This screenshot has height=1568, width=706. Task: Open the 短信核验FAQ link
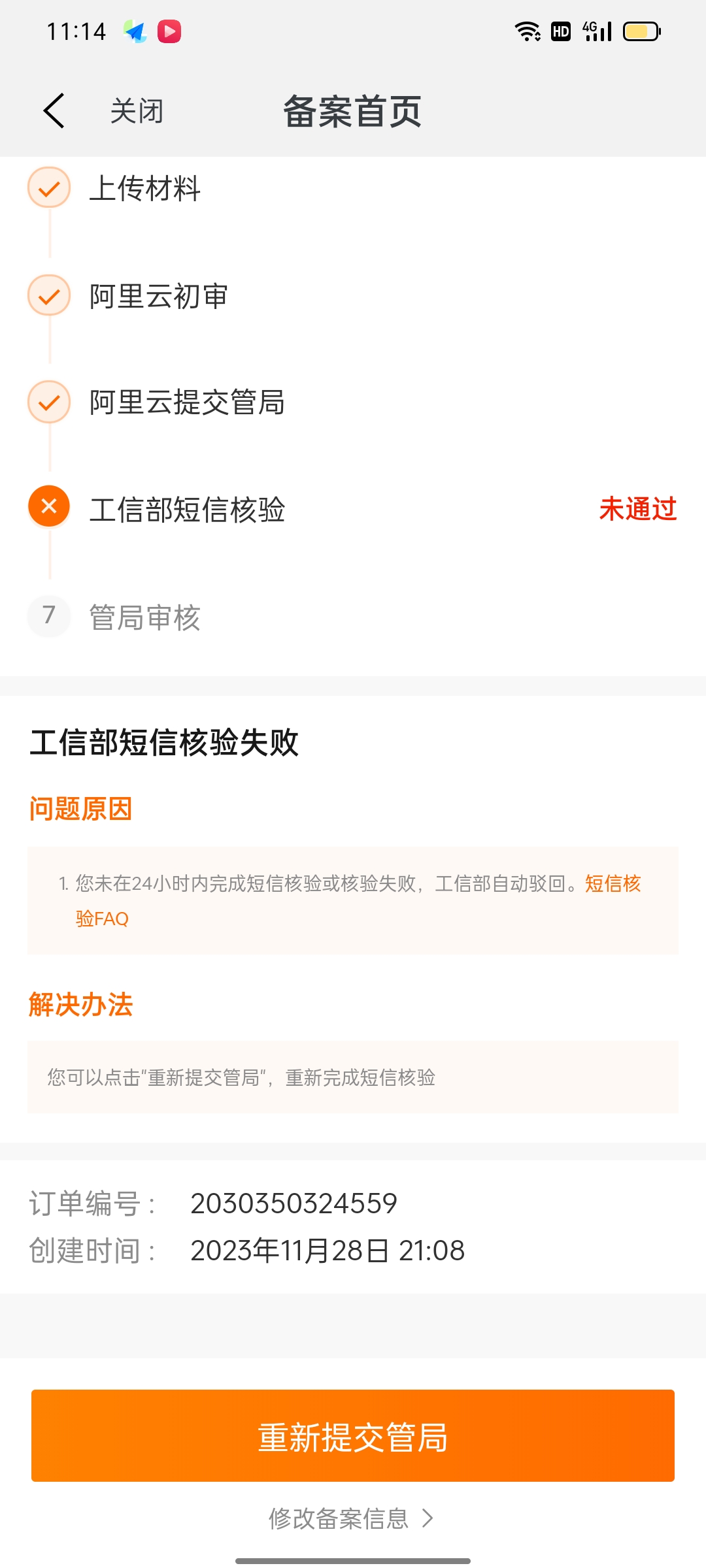pos(612,883)
